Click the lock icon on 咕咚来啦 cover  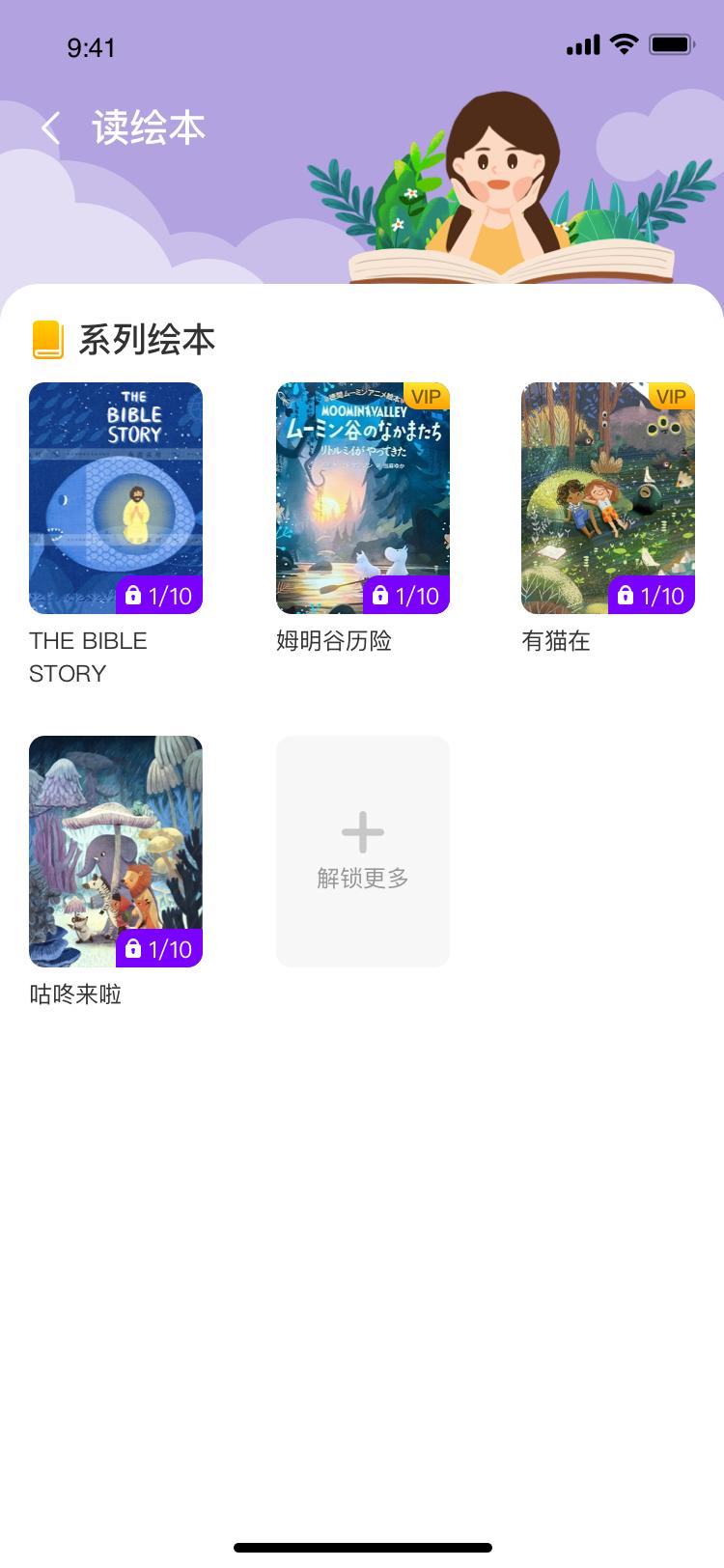[x=131, y=949]
